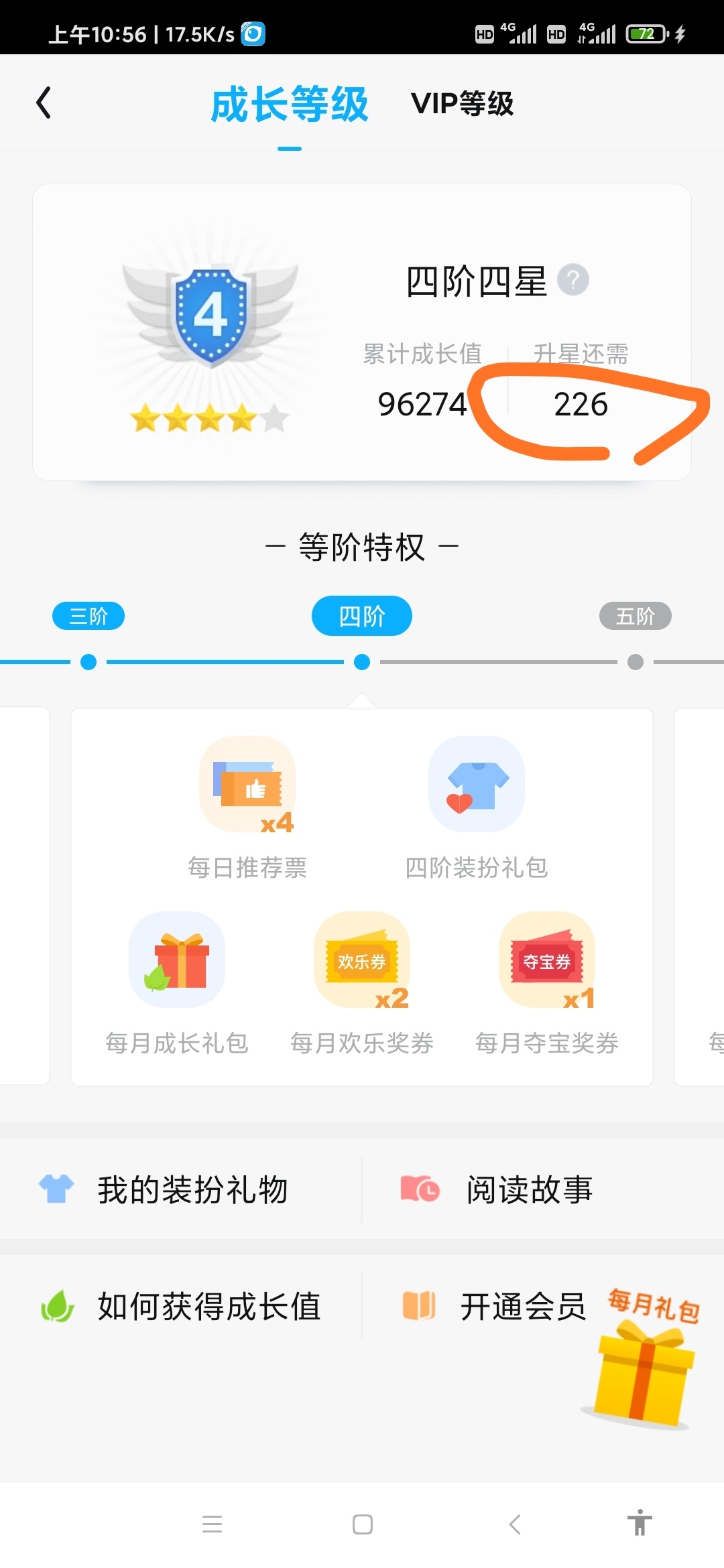Open the help icon beside 四阶四星
The width and height of the screenshot is (724, 1568).
point(573,280)
